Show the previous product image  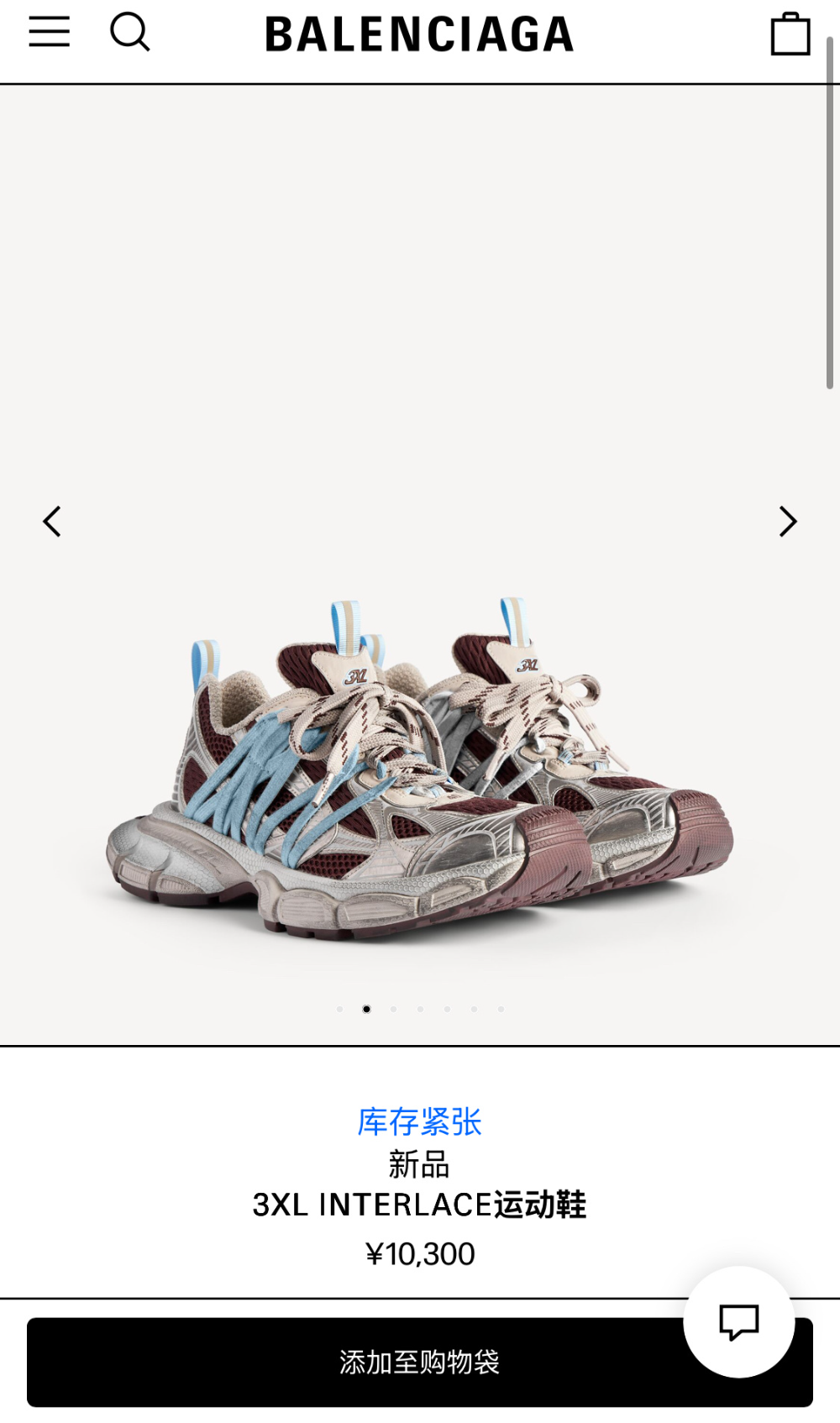[52, 522]
